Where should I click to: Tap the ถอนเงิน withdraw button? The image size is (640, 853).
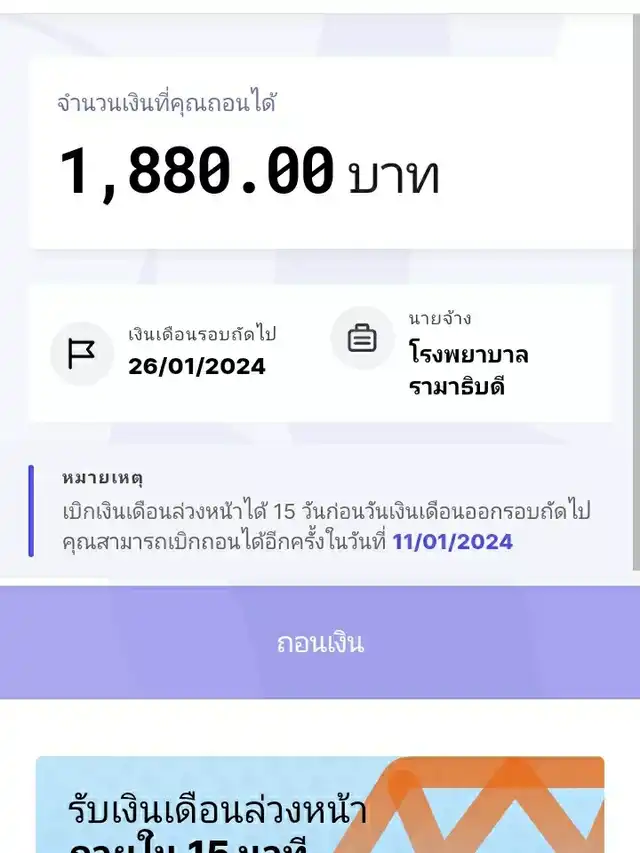pyautogui.click(x=320, y=642)
